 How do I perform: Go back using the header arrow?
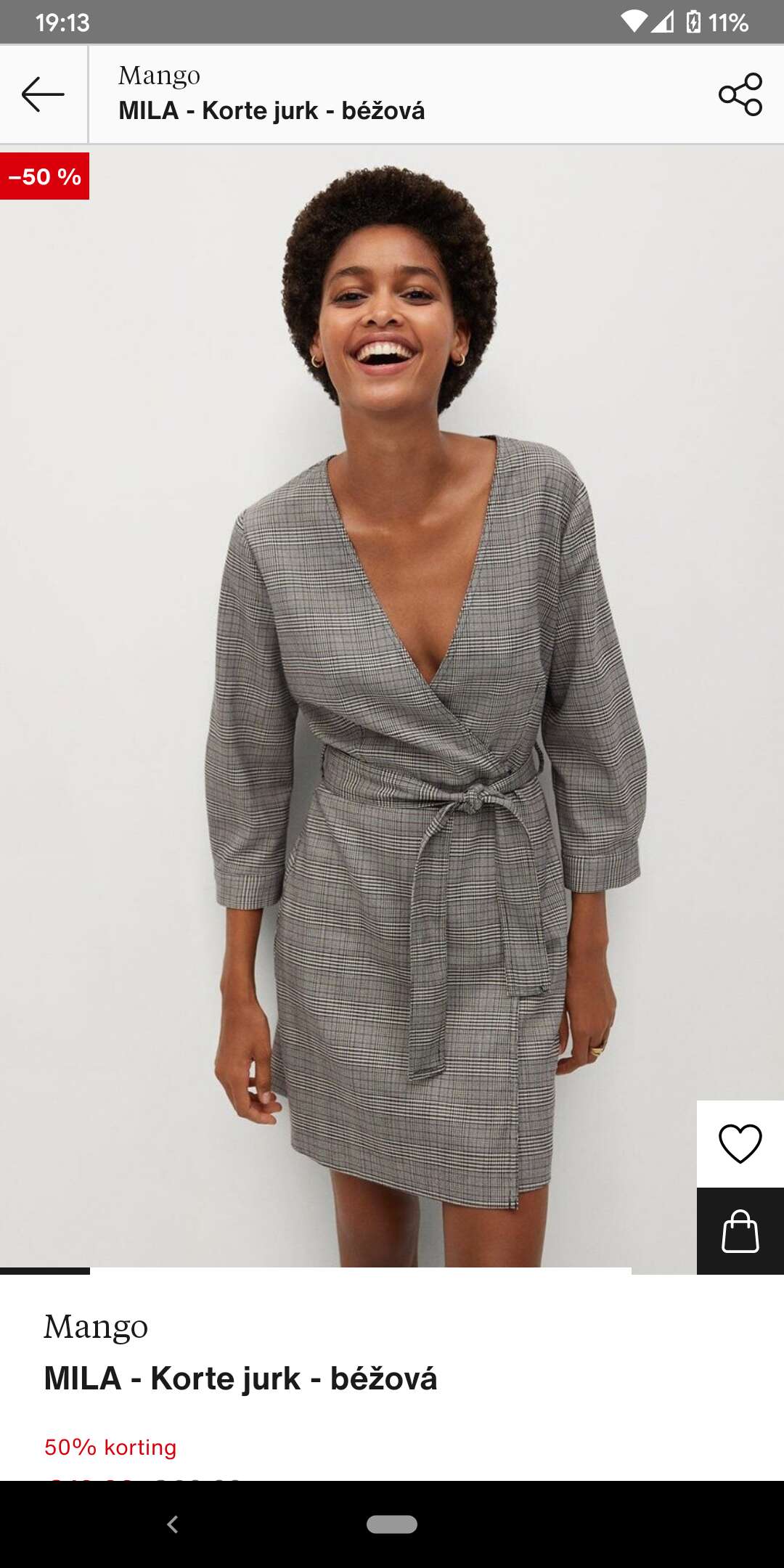(x=43, y=94)
